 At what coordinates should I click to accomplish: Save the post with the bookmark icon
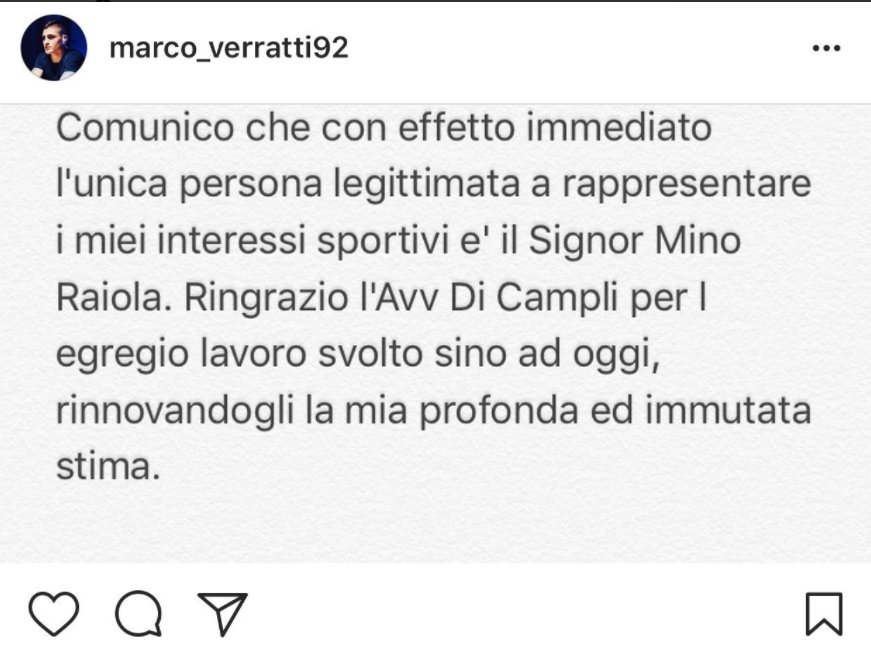[824, 614]
